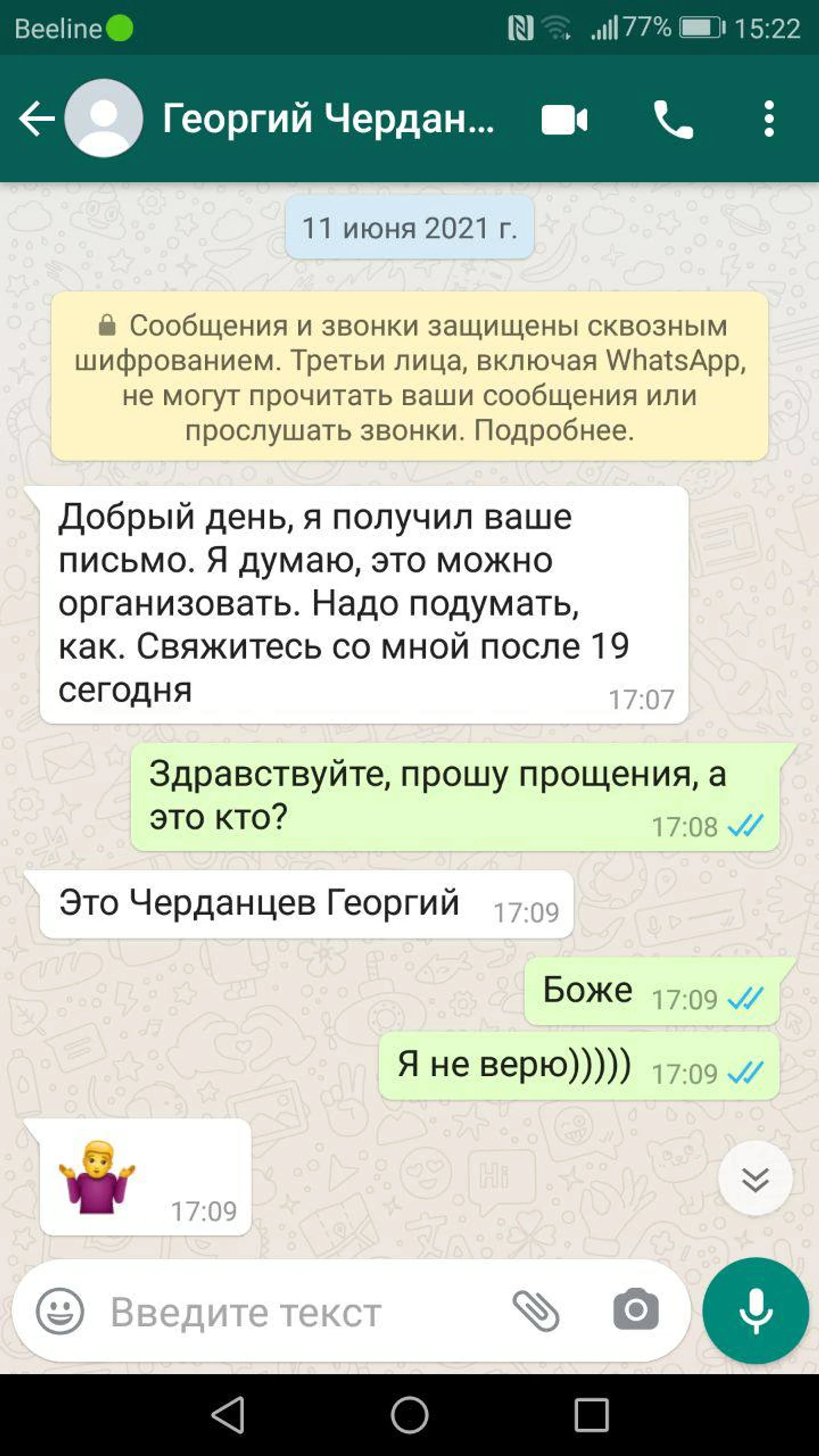Open Подробнее in the encryption notice
819x1456 pixels.
coord(553,431)
